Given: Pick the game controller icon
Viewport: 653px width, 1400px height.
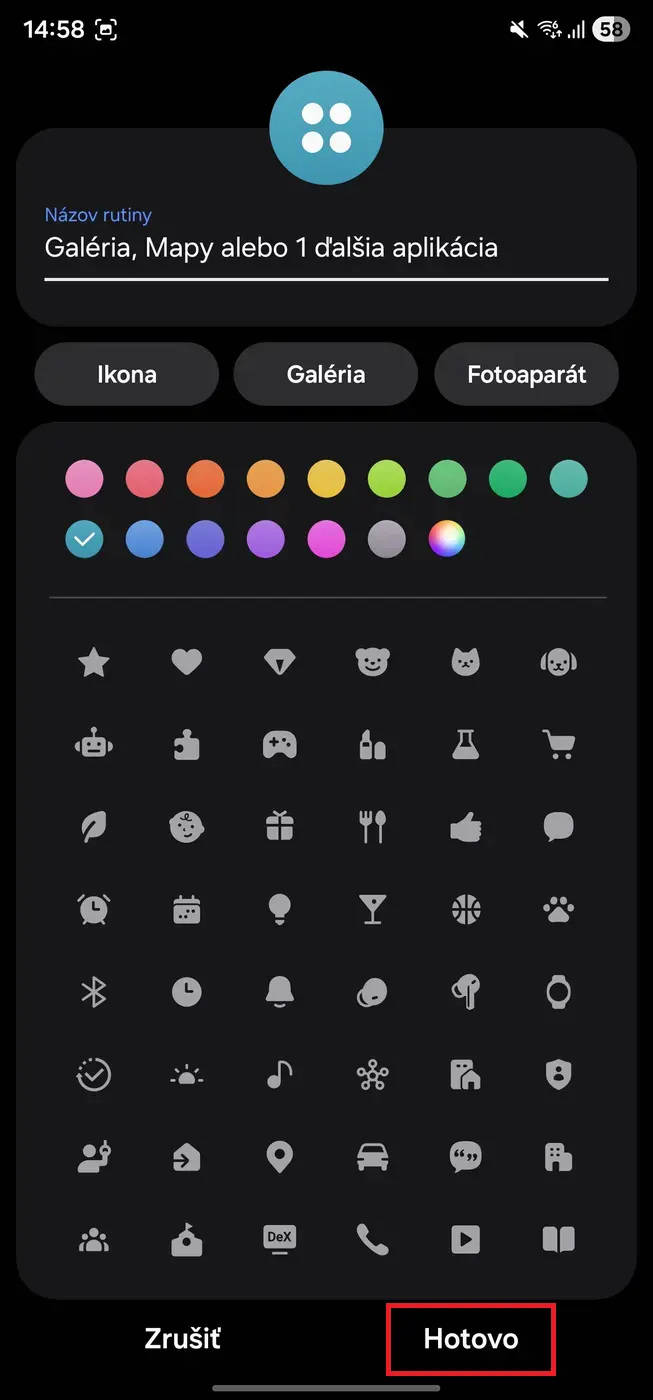Looking at the screenshot, I should [280, 743].
